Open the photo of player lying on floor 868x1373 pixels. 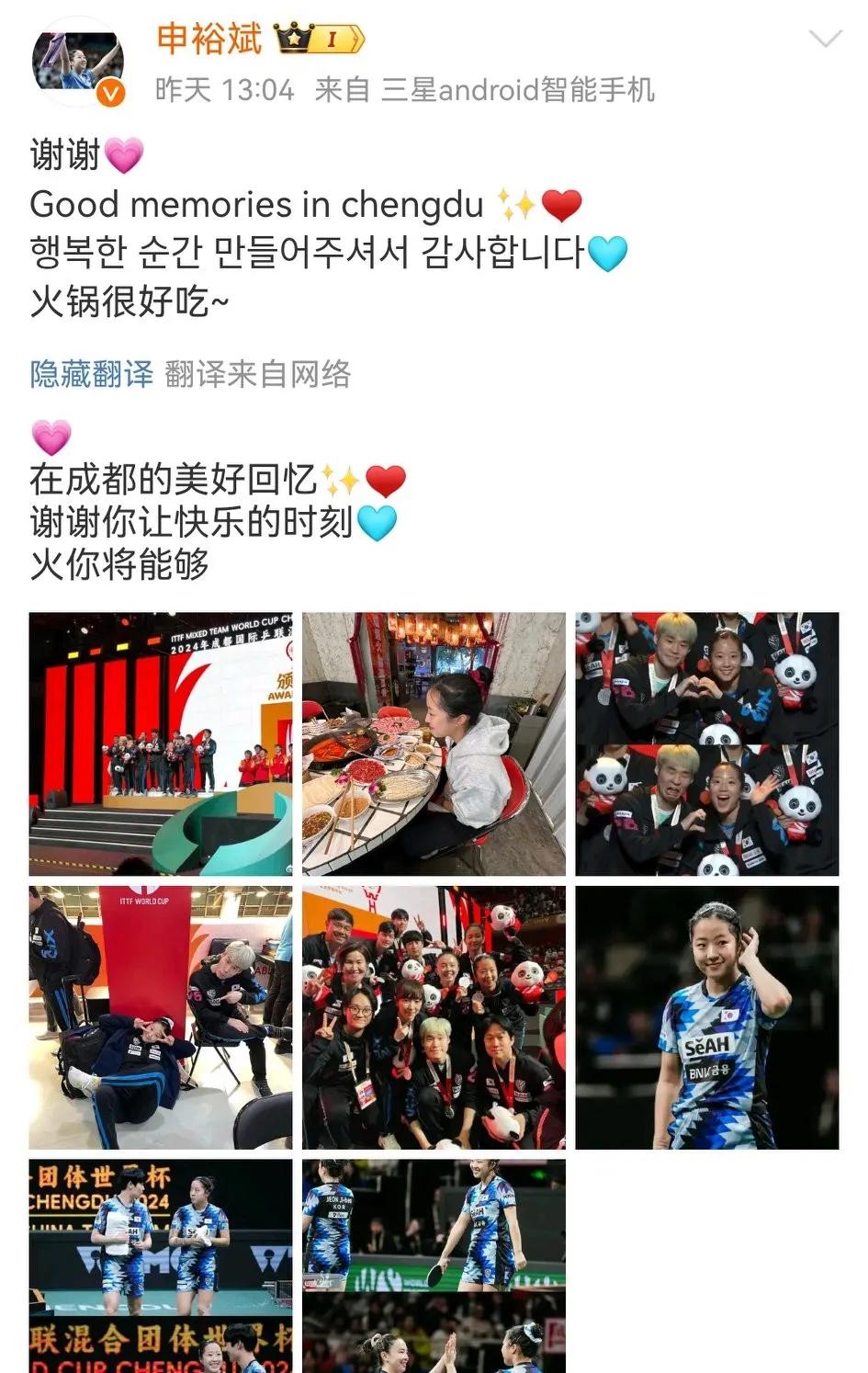(x=161, y=1016)
